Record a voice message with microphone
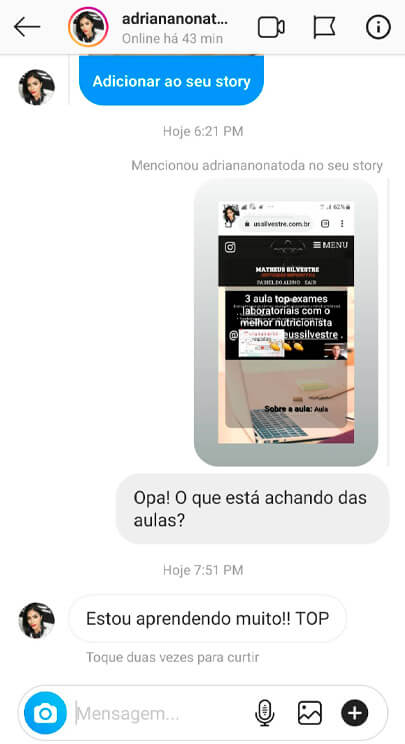This screenshot has height=744, width=405. (265, 713)
